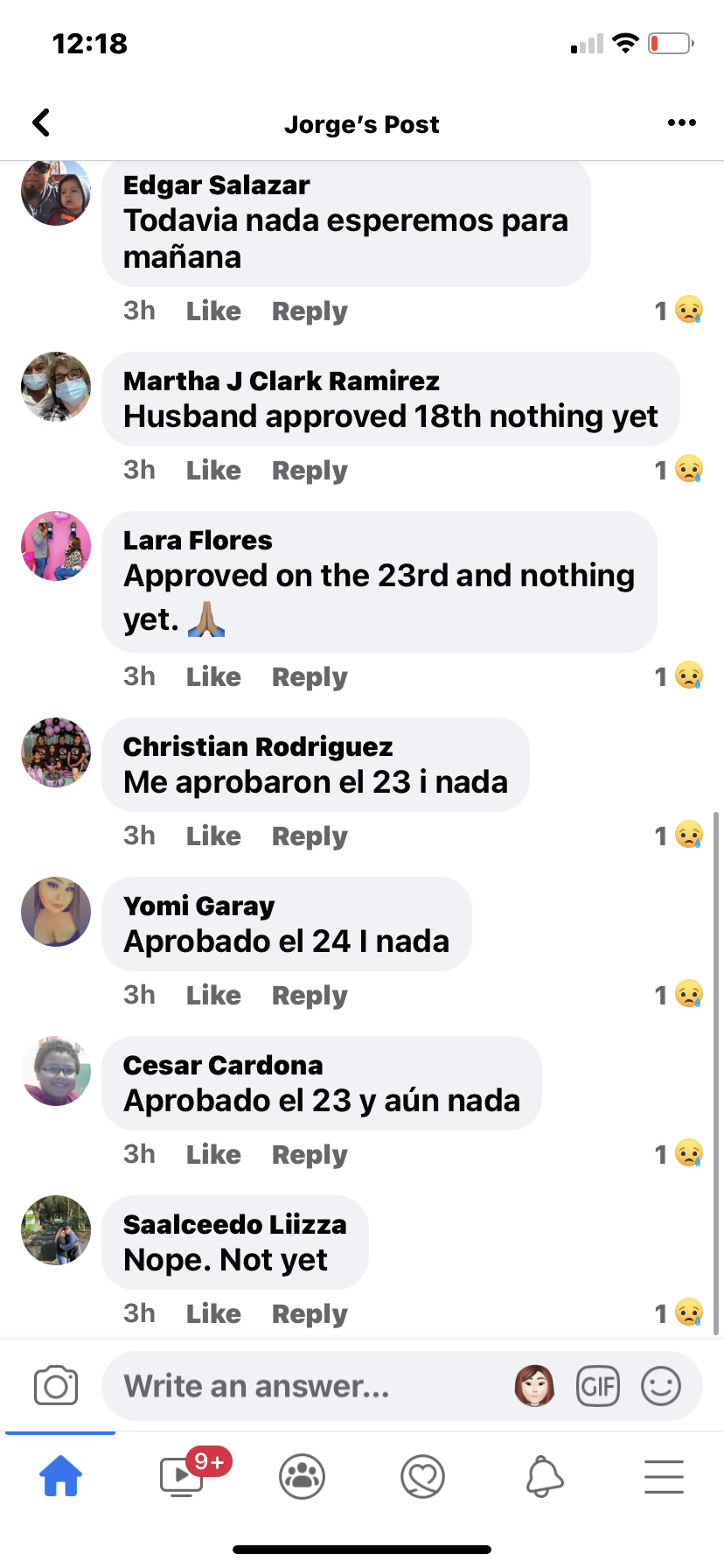Open the Groups tab
This screenshot has height=1568, width=724.
[302, 1476]
